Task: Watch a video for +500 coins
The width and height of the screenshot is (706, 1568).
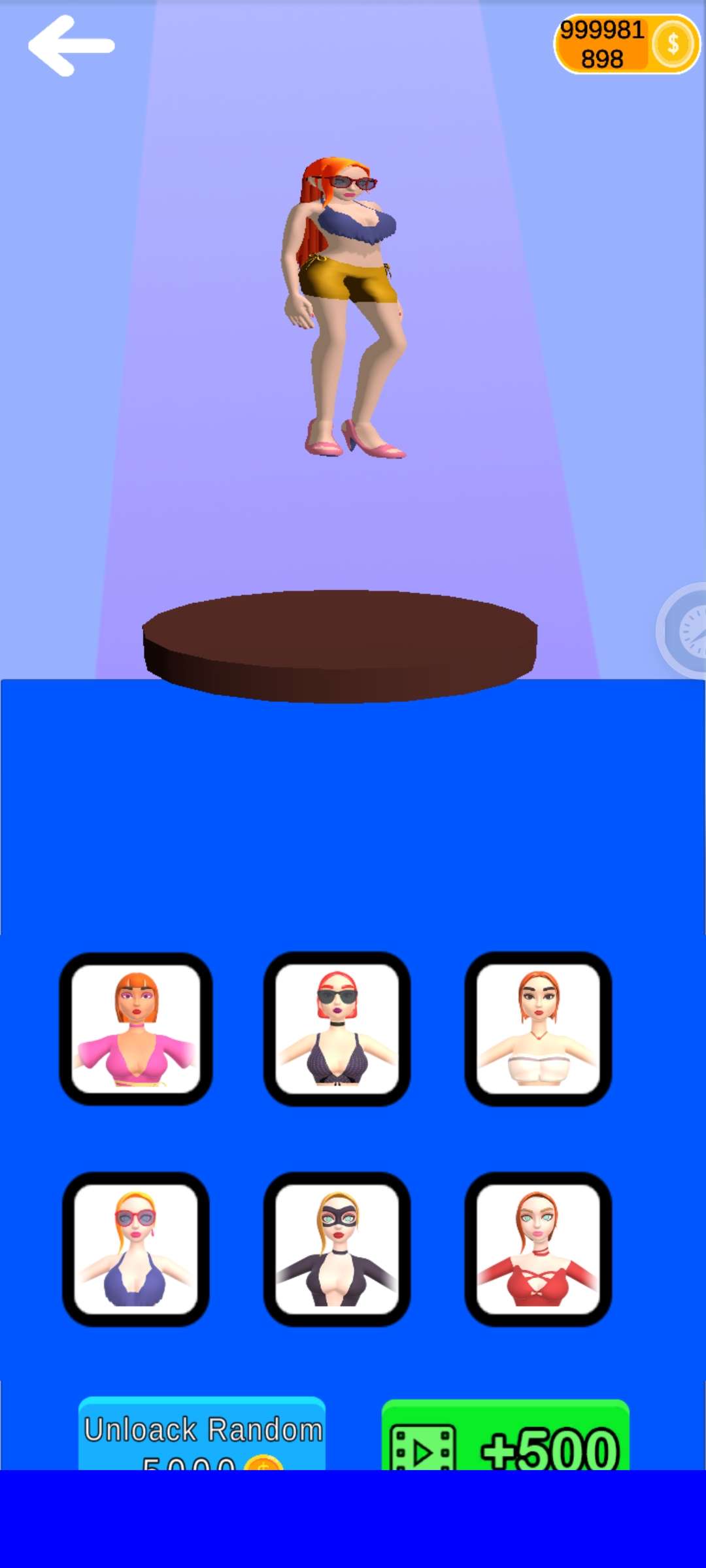Action: 505,1437
